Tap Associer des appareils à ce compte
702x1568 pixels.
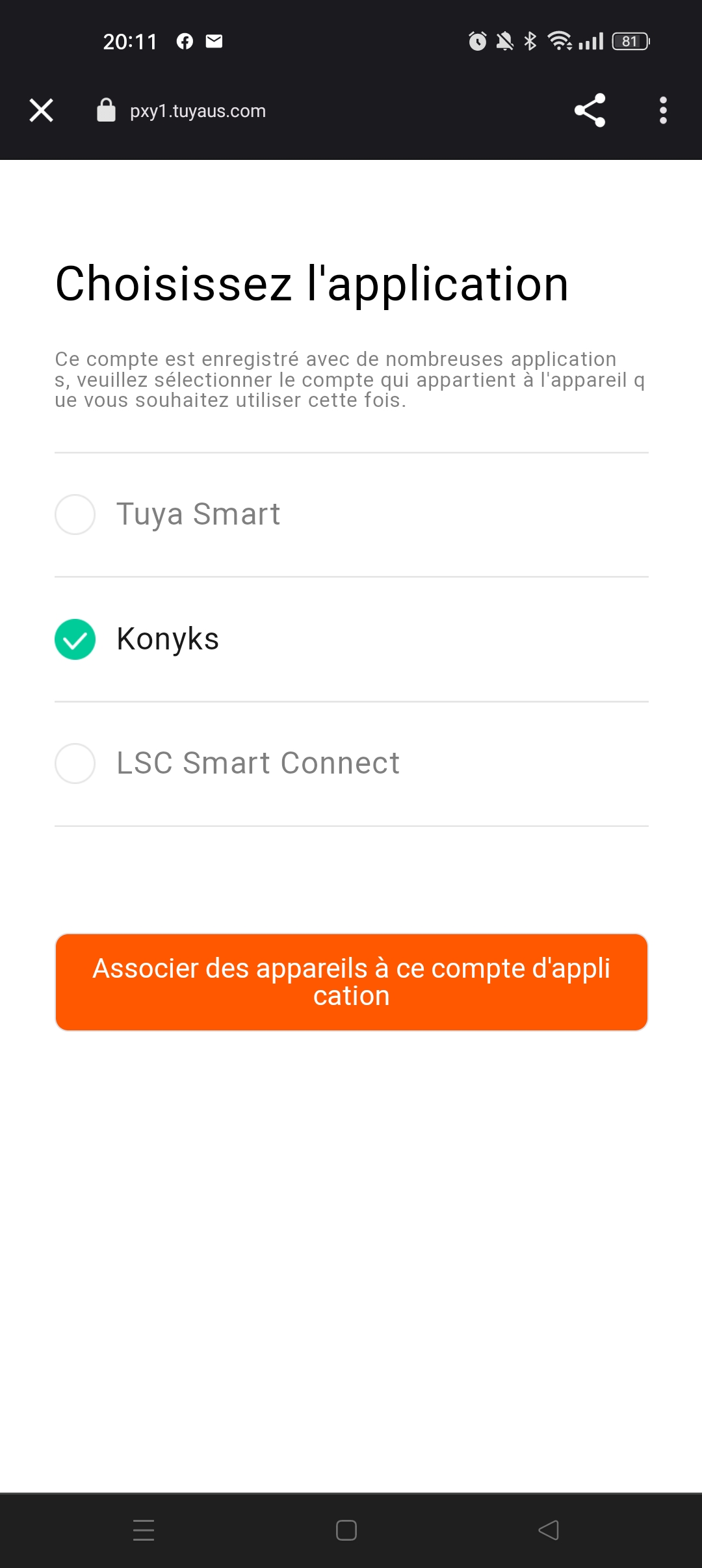[x=351, y=982]
